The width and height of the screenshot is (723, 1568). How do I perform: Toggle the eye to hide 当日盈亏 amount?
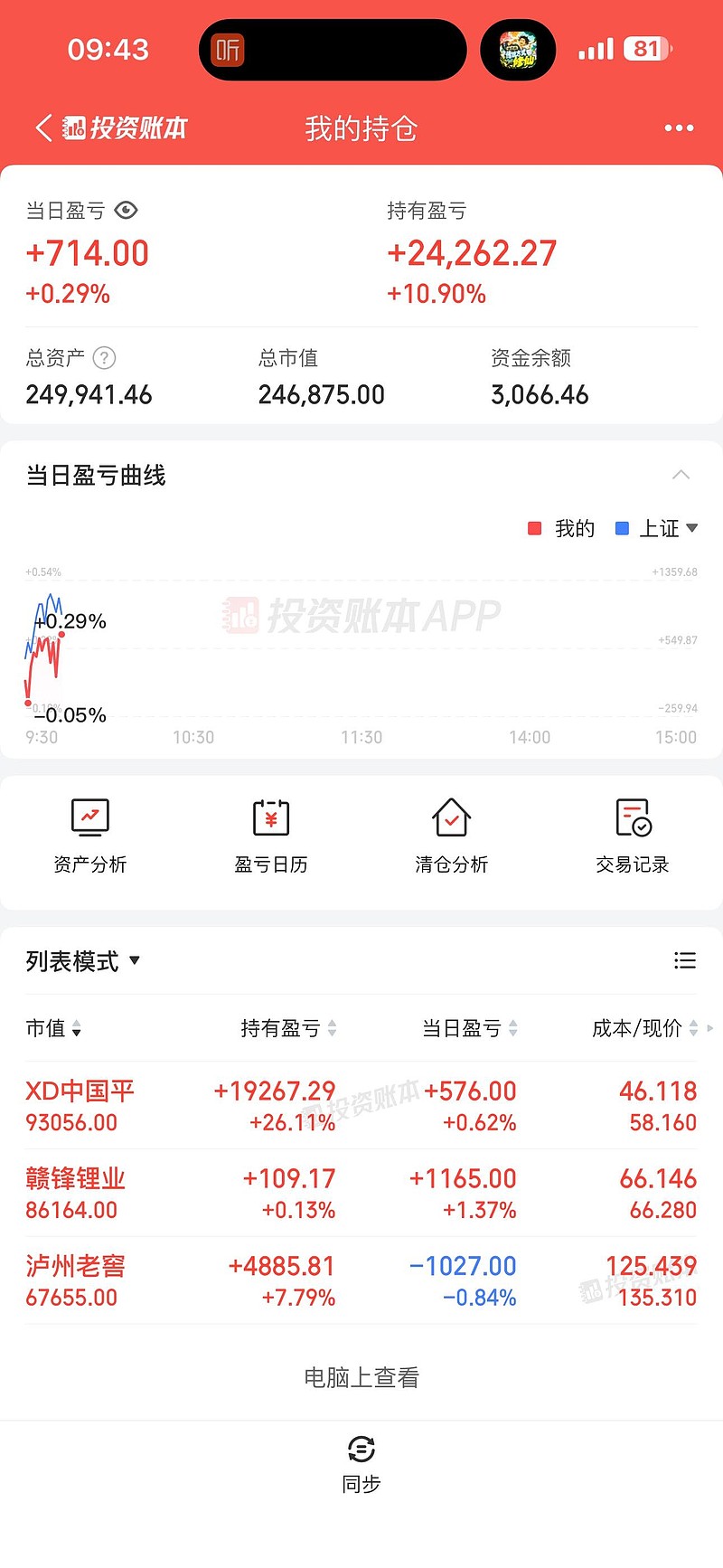pyautogui.click(x=126, y=210)
